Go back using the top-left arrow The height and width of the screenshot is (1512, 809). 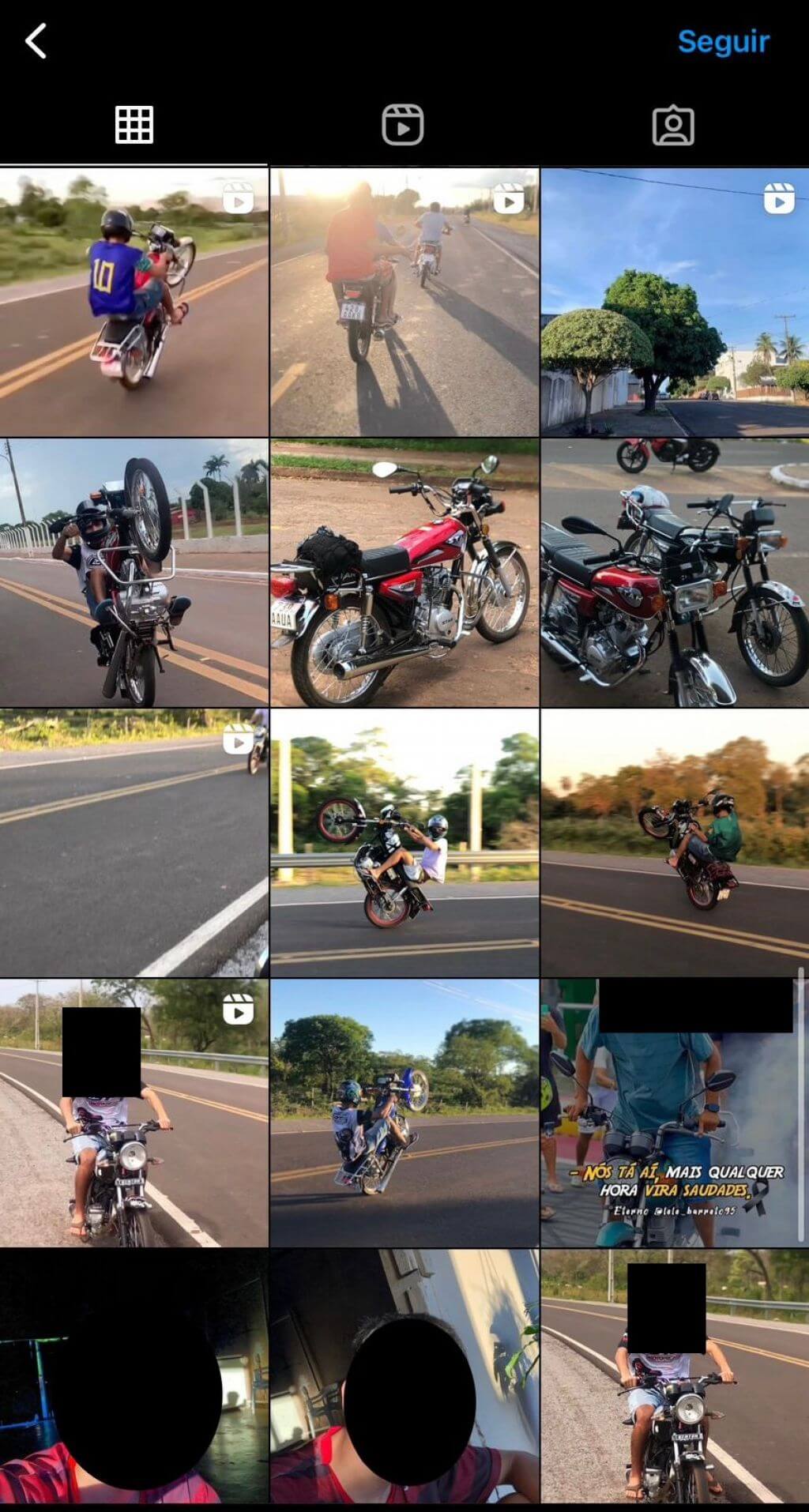[x=36, y=40]
